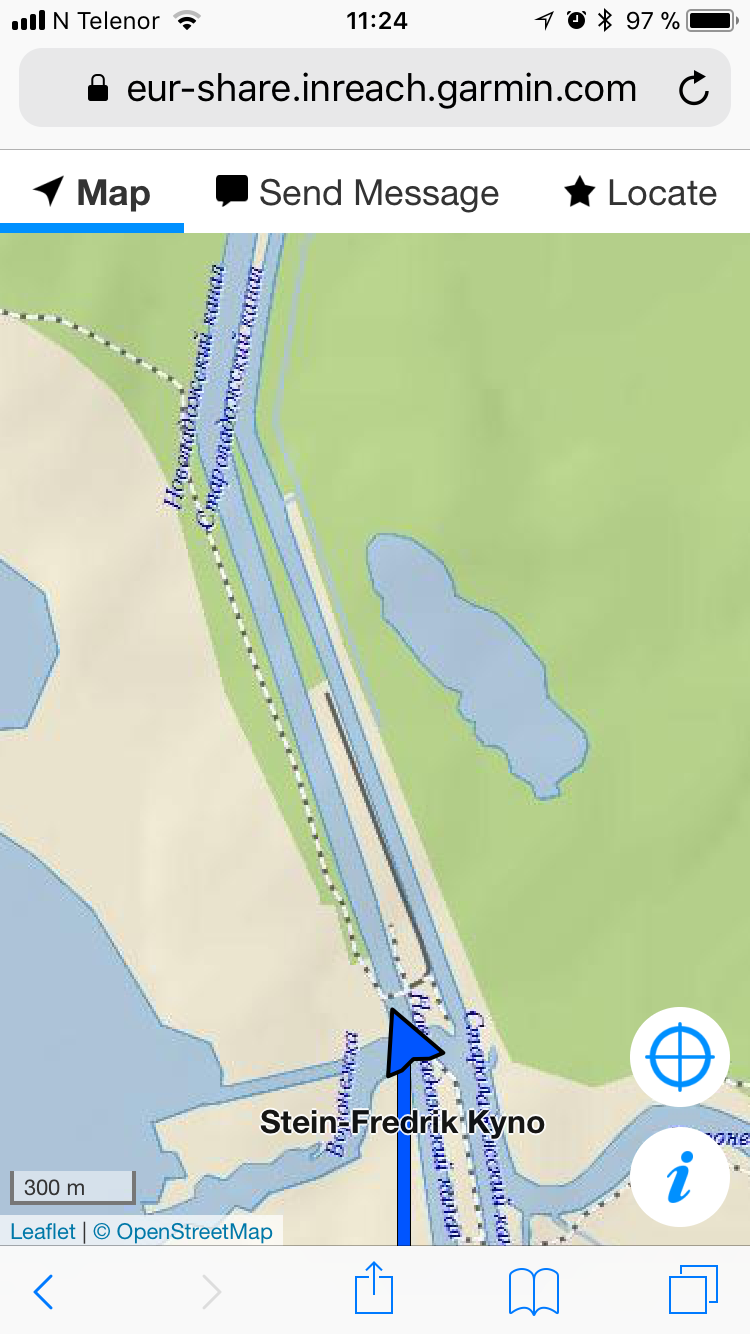750x1334 pixels.
Task: Open Safari bookmarks
Action: point(533,1291)
